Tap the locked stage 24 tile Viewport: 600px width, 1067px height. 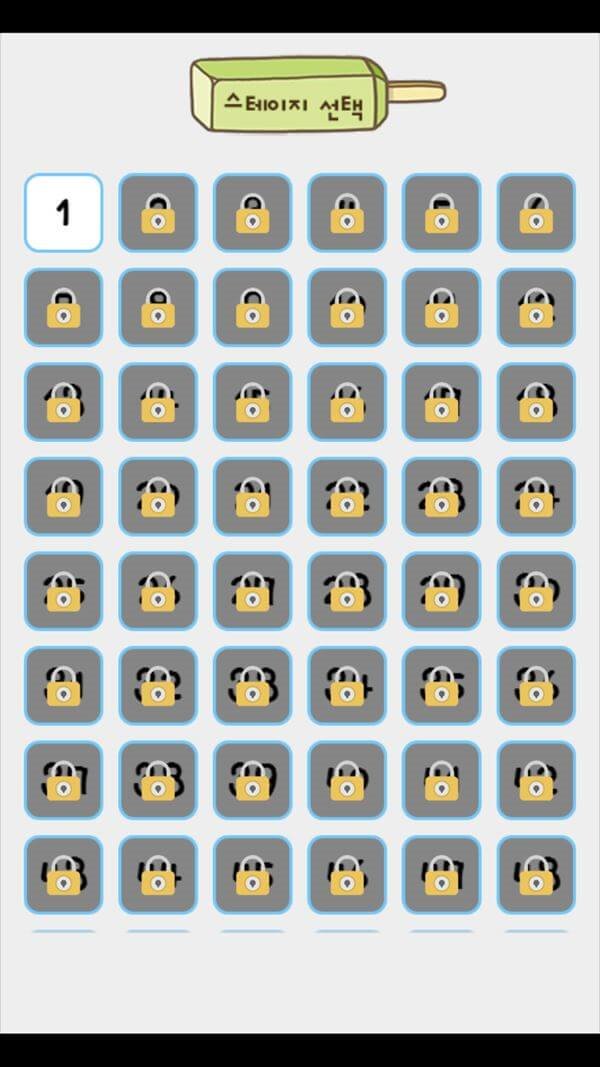[536, 496]
